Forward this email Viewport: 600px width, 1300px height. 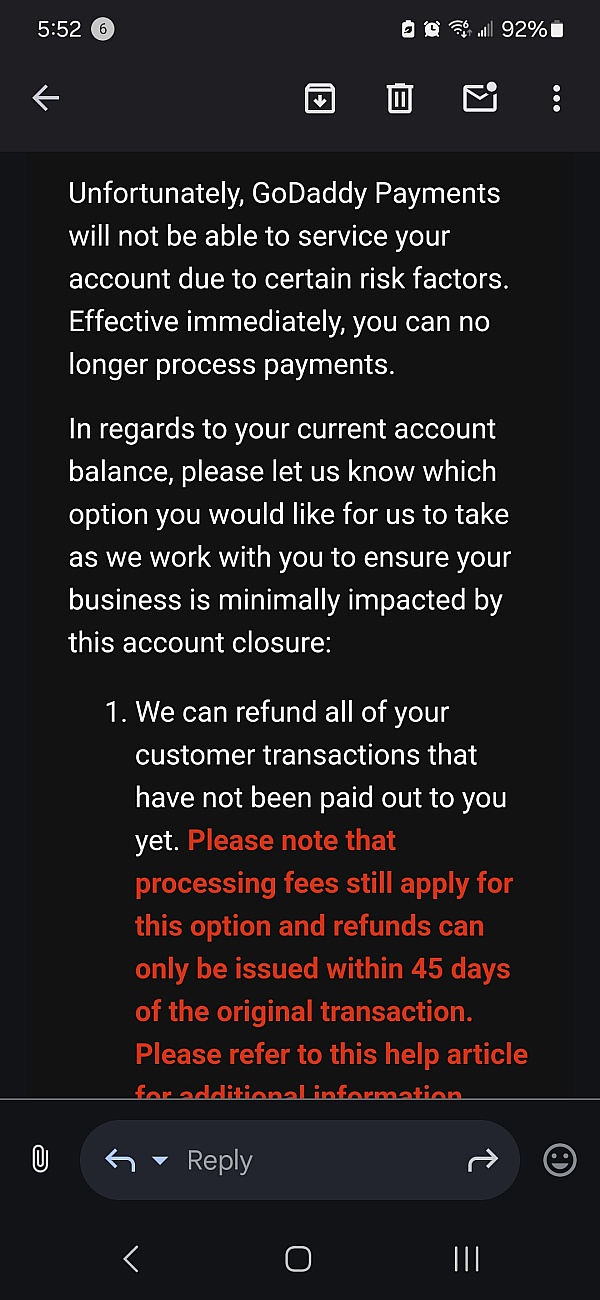(482, 1160)
